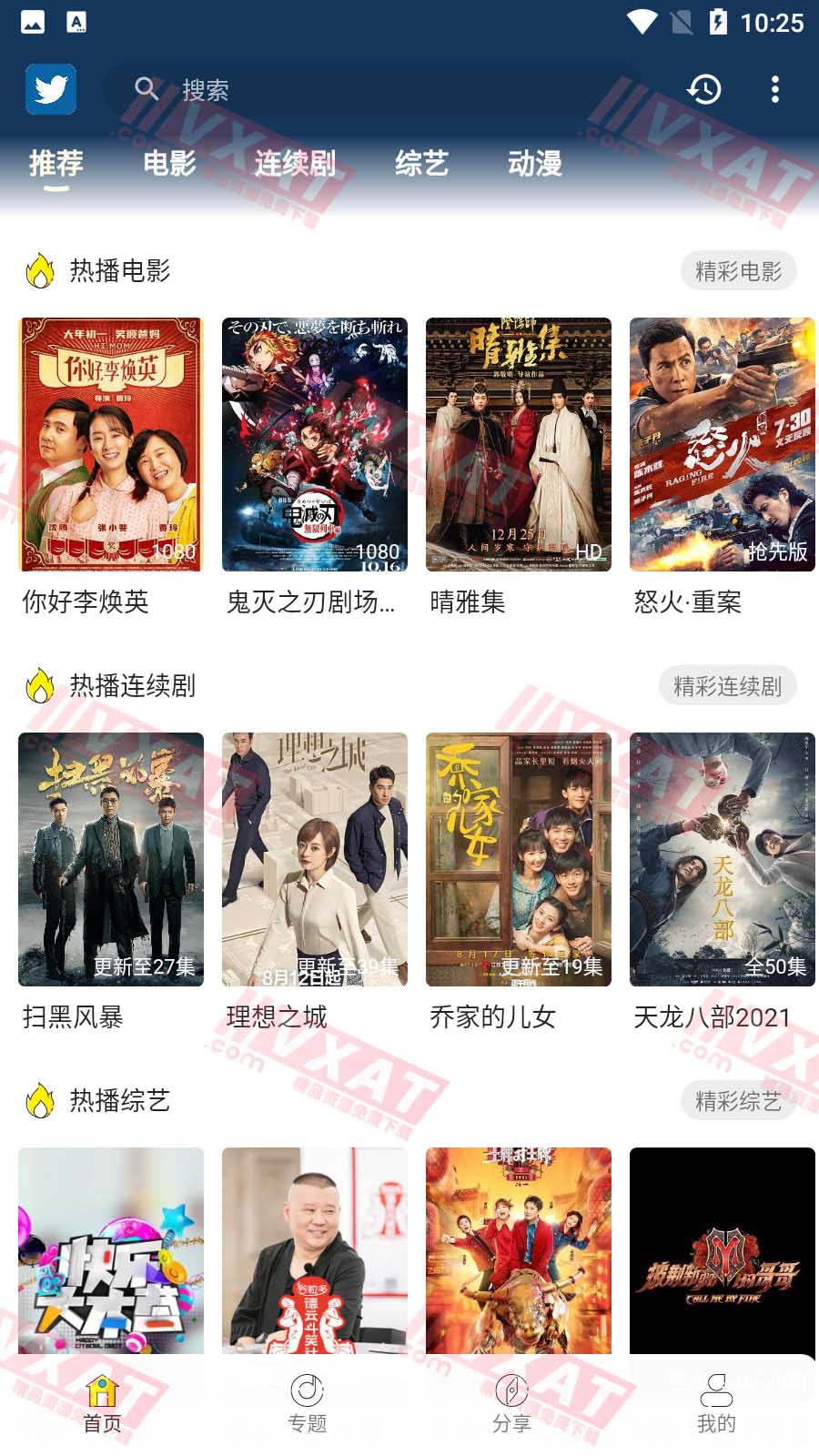Screen dimensions: 819x1456
Task: Open watch history icon
Action: tap(703, 89)
